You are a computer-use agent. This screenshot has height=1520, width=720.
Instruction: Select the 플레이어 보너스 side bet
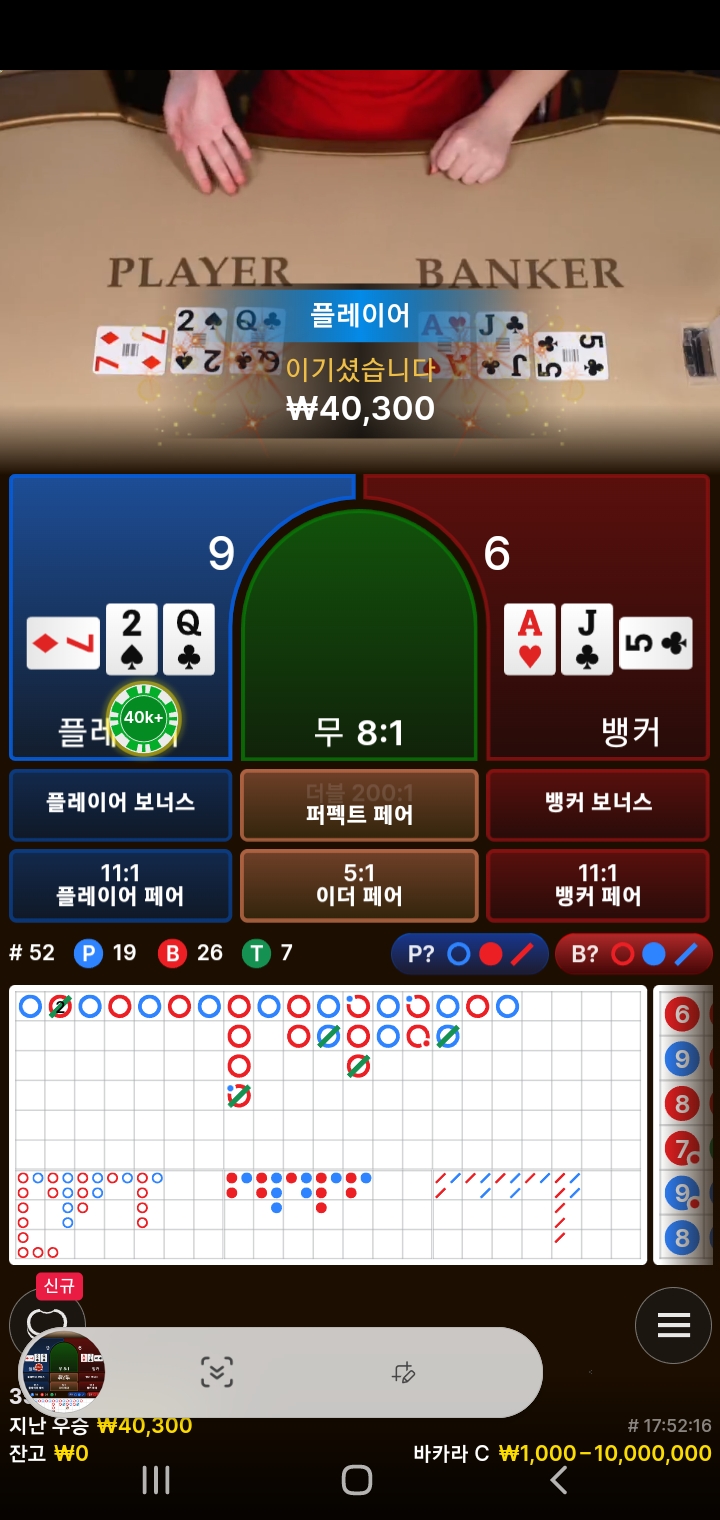click(120, 803)
